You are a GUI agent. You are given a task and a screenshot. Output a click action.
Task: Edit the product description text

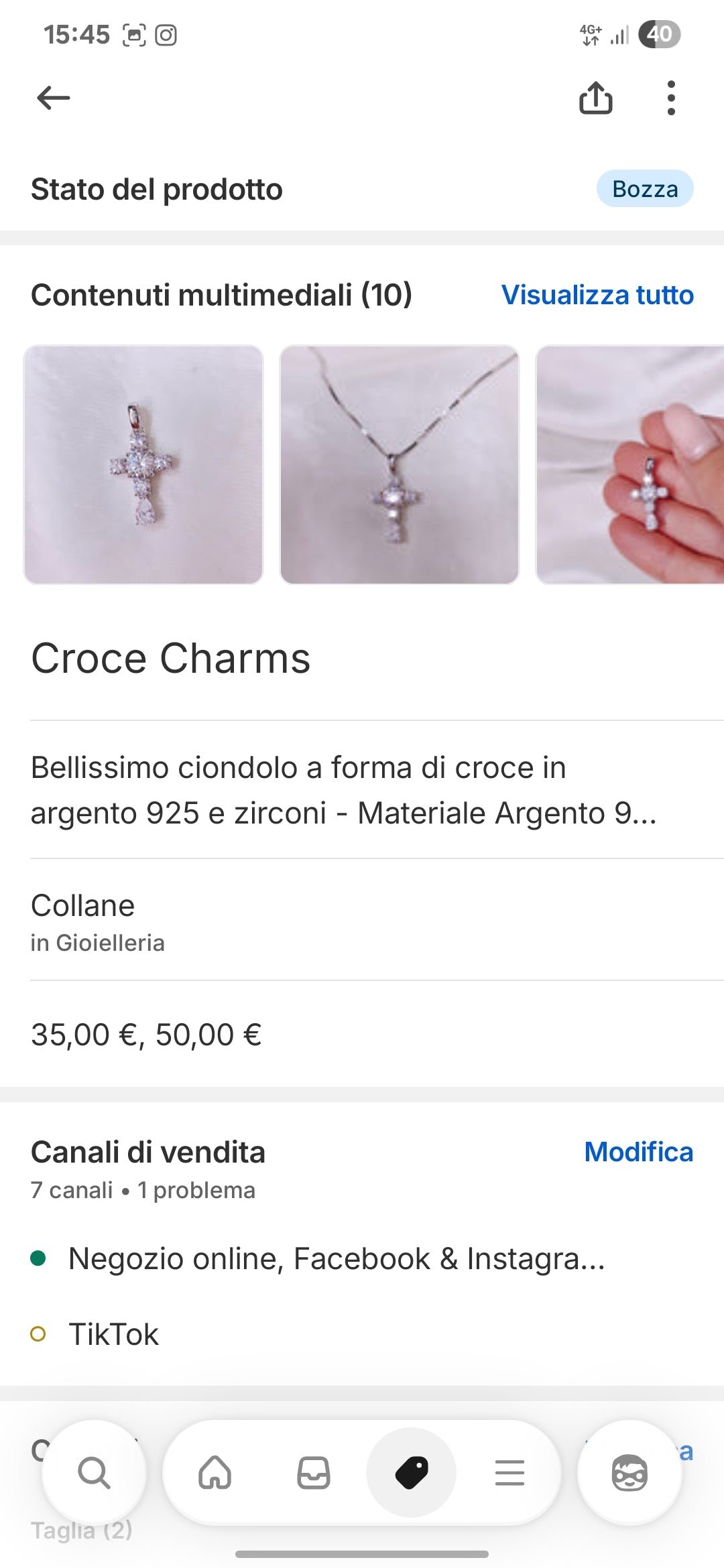point(343,790)
